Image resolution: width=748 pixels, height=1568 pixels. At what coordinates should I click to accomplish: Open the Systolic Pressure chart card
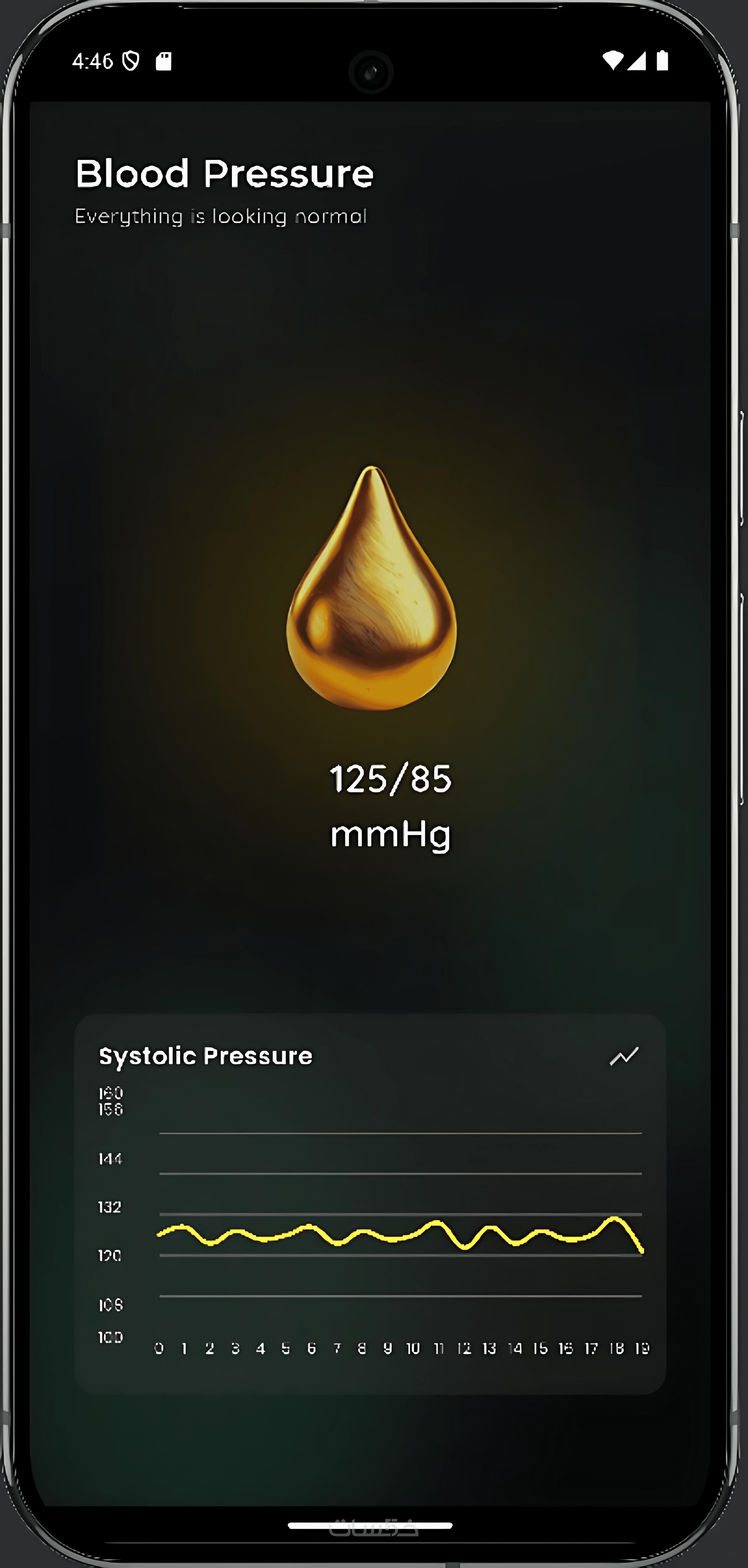click(370, 1203)
